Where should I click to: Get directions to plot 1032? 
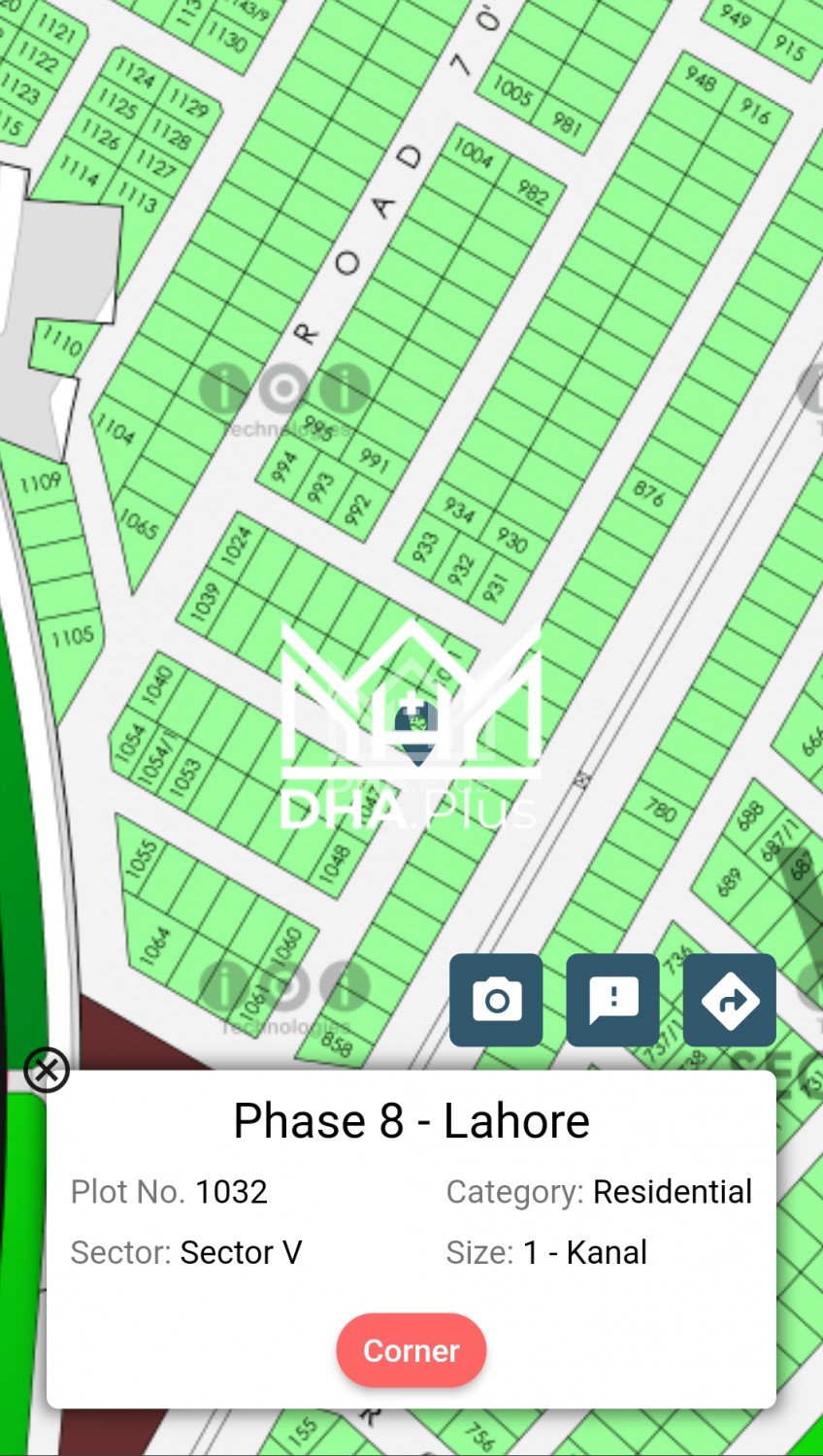point(730,1000)
